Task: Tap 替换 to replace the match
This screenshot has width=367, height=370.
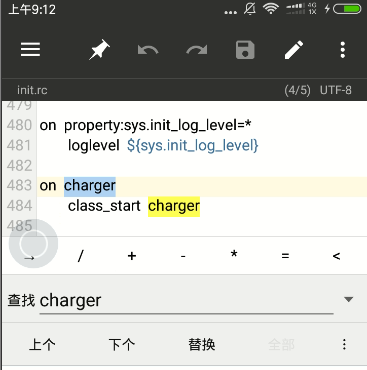Action: pyautogui.click(x=202, y=344)
